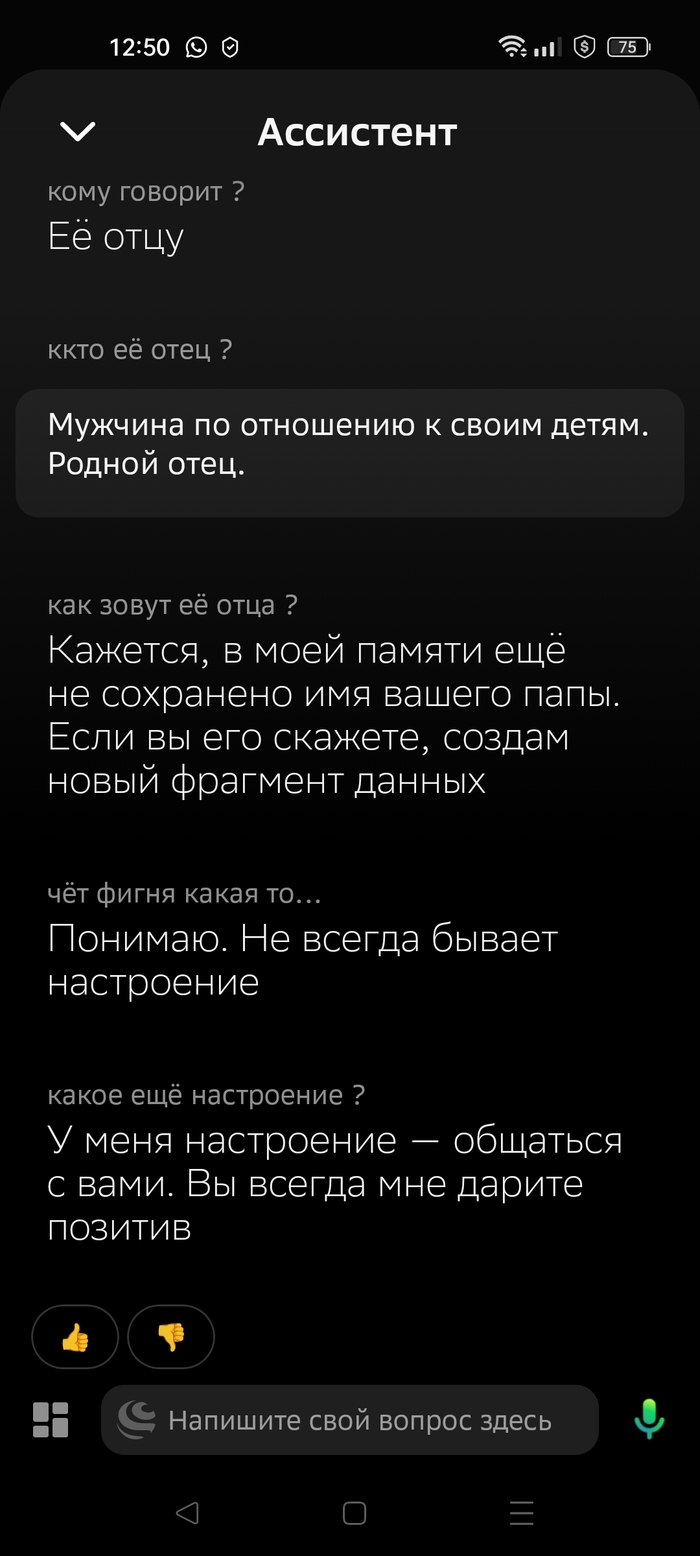Screen dimensions: 700x1556
Task: Give the last answer a thumbs up
Action: pyautogui.click(x=75, y=1337)
